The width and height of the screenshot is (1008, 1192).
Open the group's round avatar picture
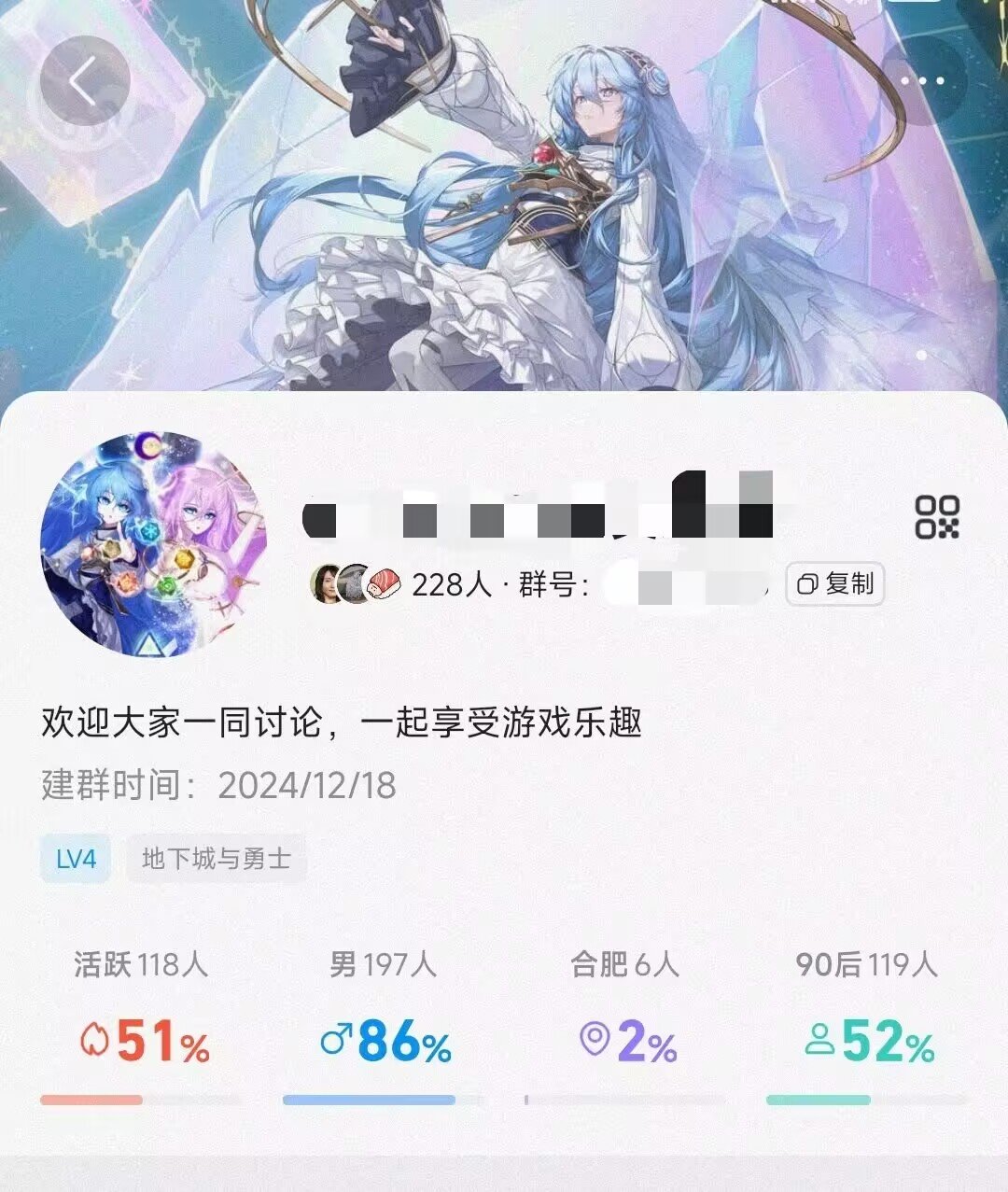click(153, 543)
